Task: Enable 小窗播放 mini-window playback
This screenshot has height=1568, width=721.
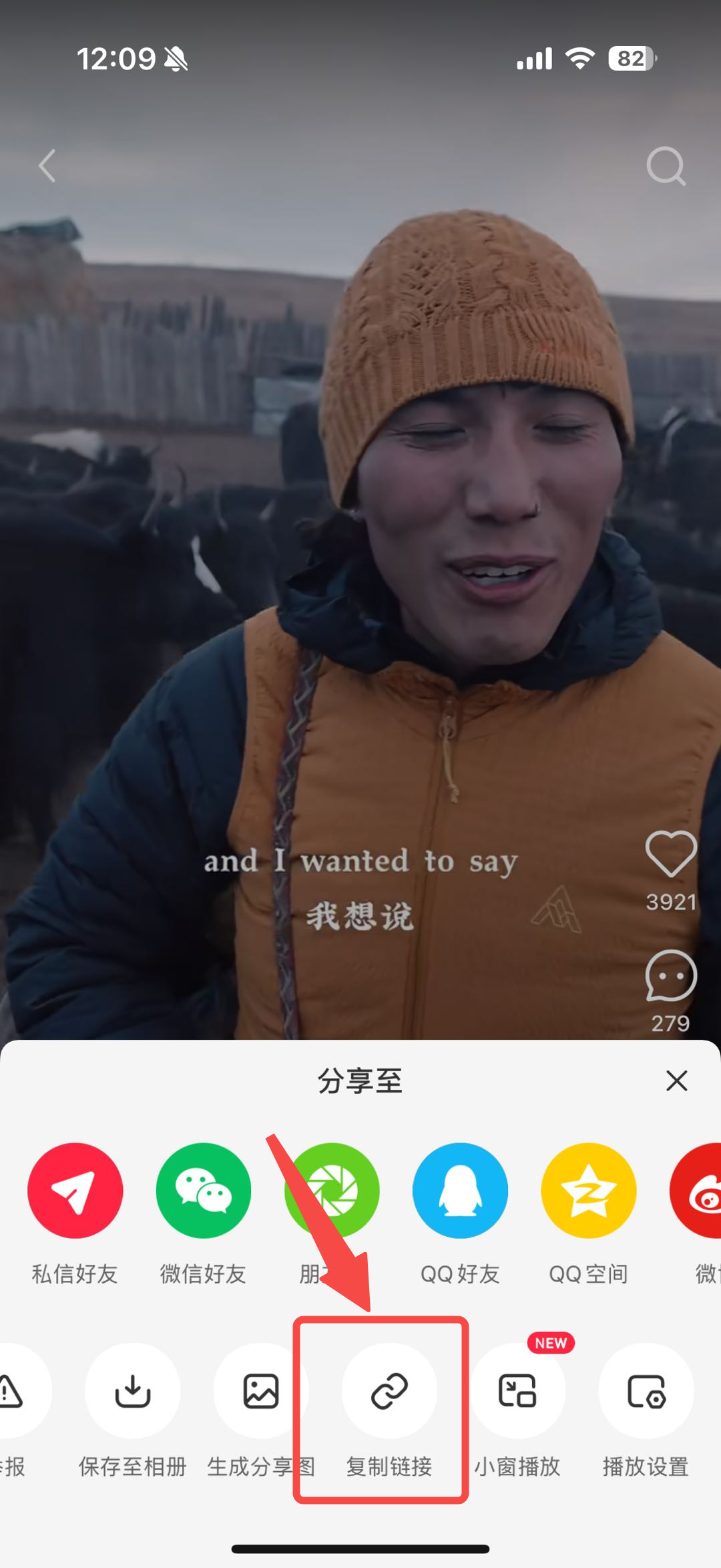Action: tap(517, 1390)
